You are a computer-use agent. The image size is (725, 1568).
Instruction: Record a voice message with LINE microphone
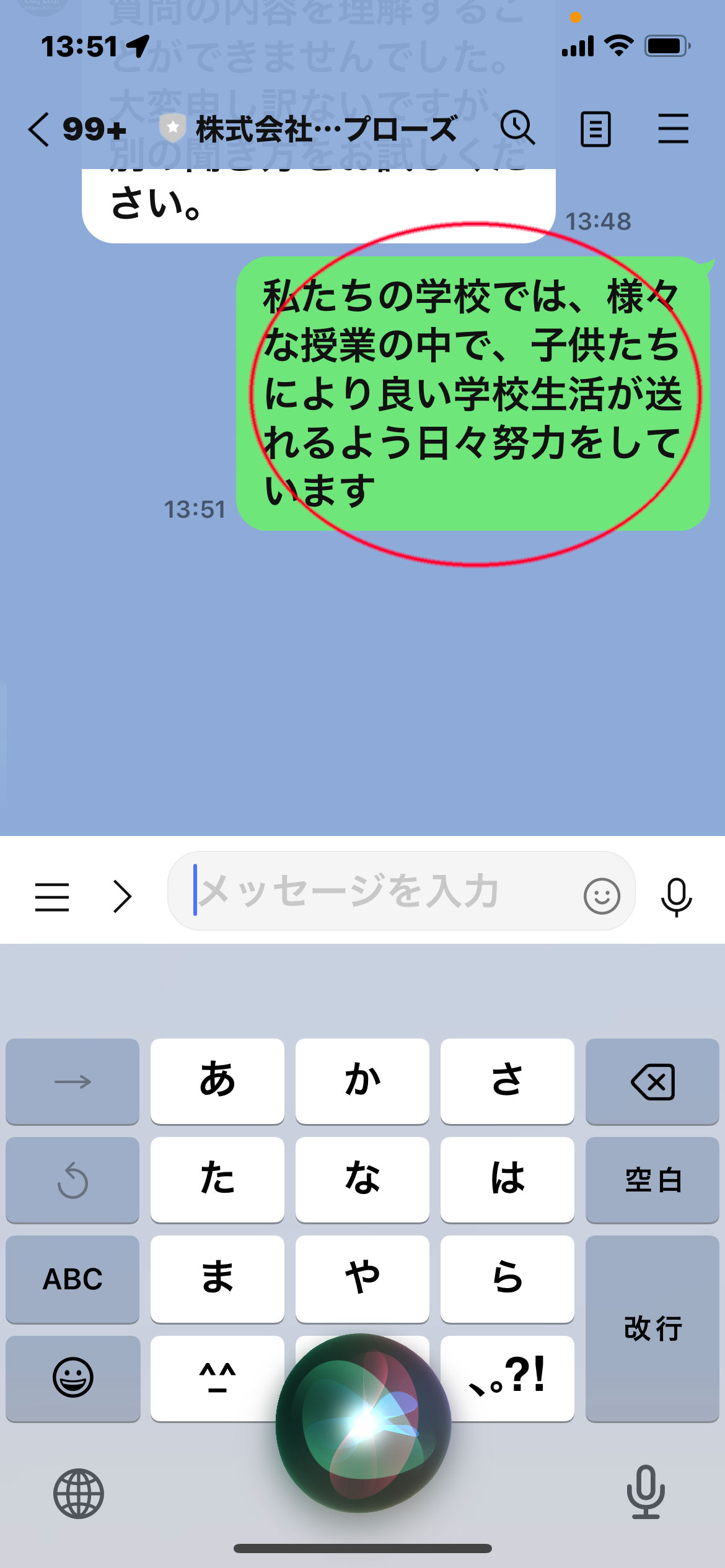click(676, 897)
